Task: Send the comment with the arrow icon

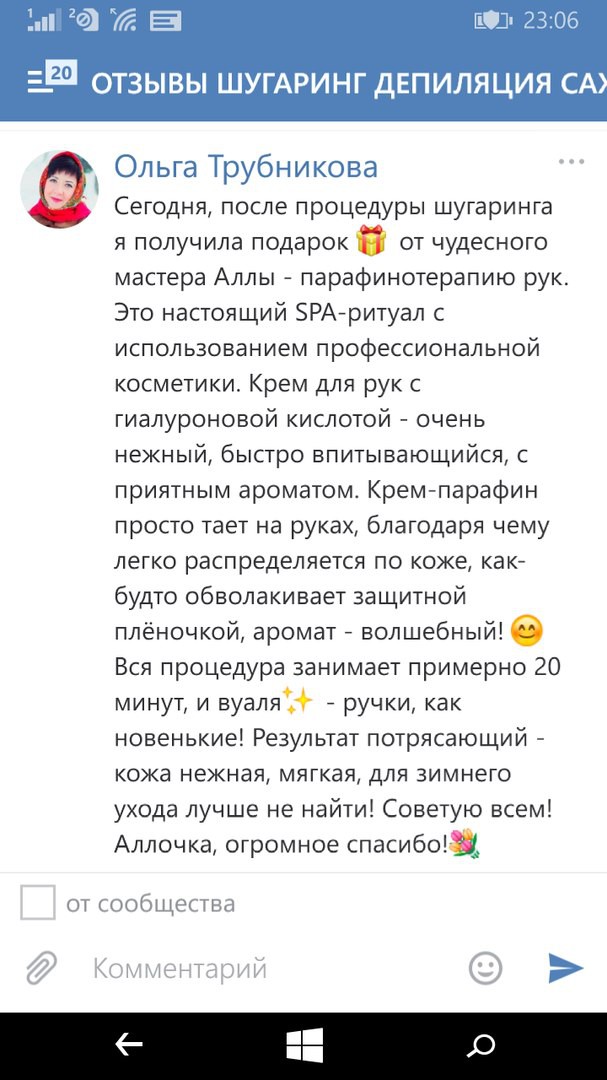Action: tap(565, 967)
